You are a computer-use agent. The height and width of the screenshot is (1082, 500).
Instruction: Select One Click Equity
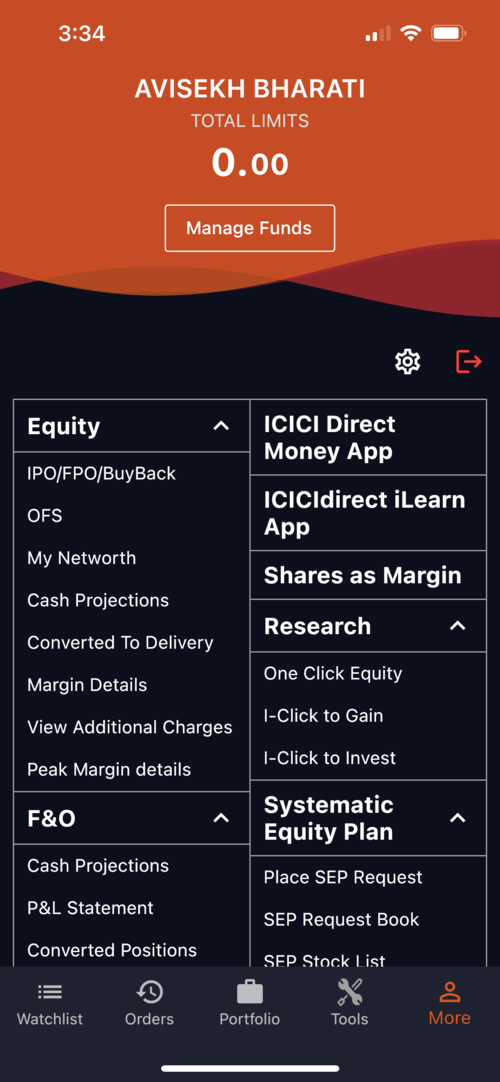(332, 673)
